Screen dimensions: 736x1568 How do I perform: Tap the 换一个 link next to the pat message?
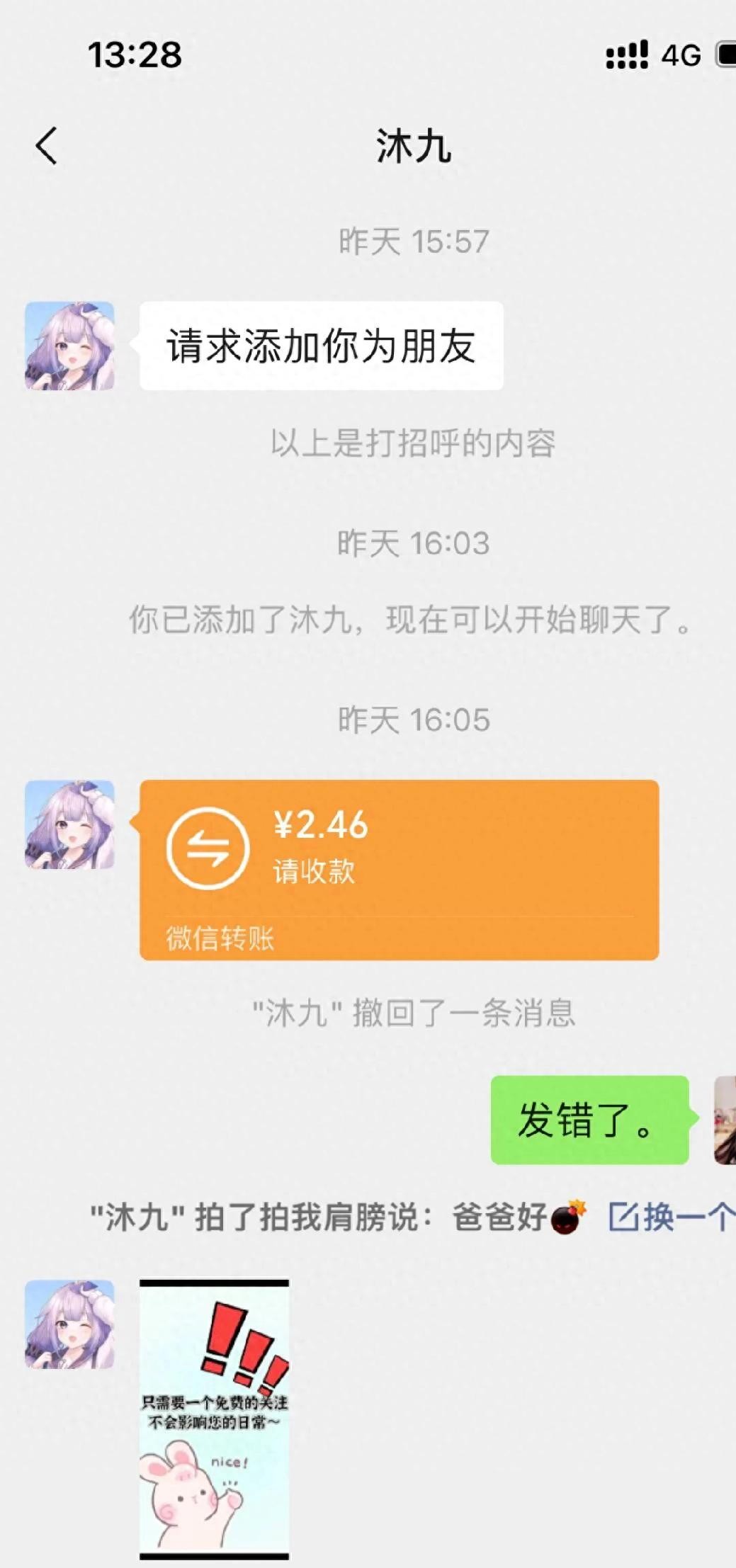click(670, 1217)
